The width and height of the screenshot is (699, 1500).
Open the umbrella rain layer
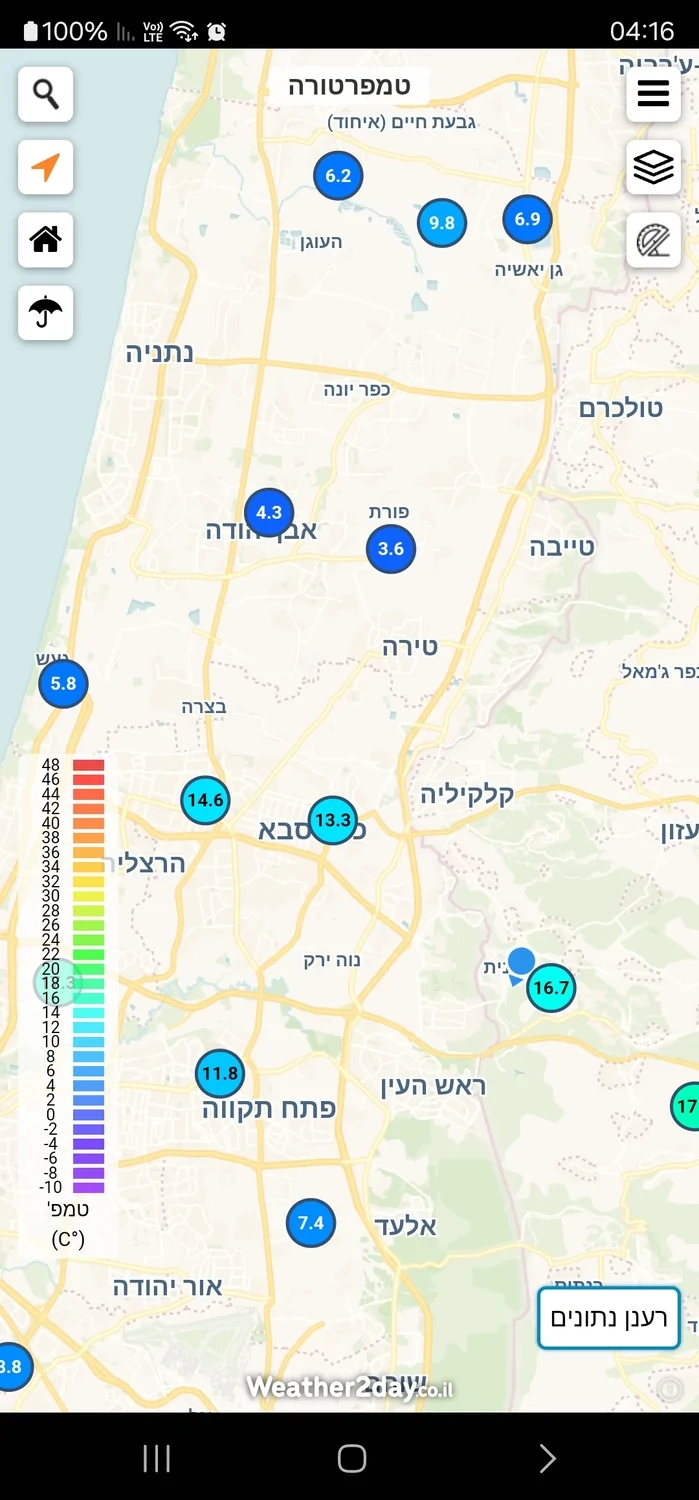click(x=45, y=313)
